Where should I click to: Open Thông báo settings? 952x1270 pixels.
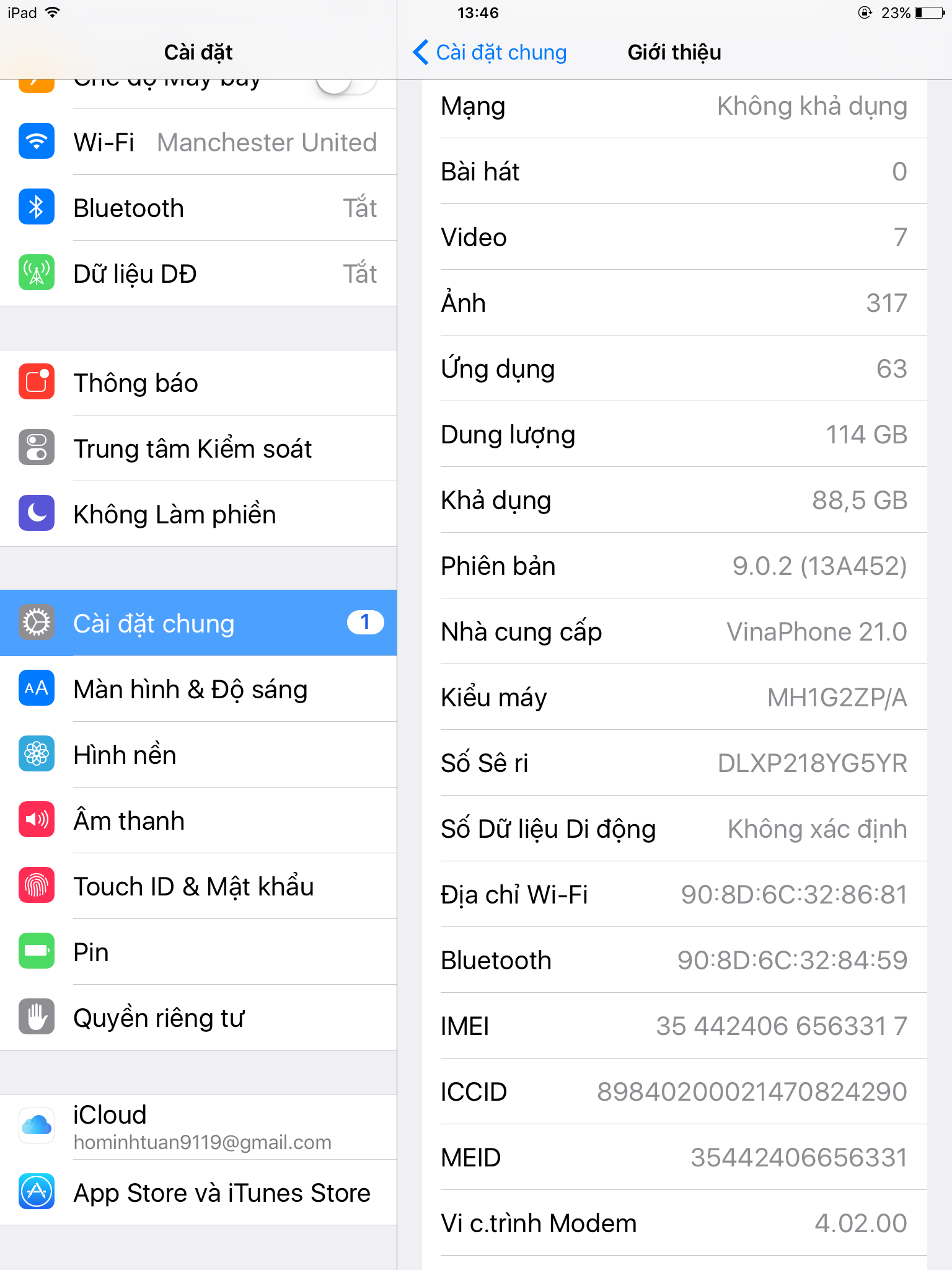pos(198,383)
